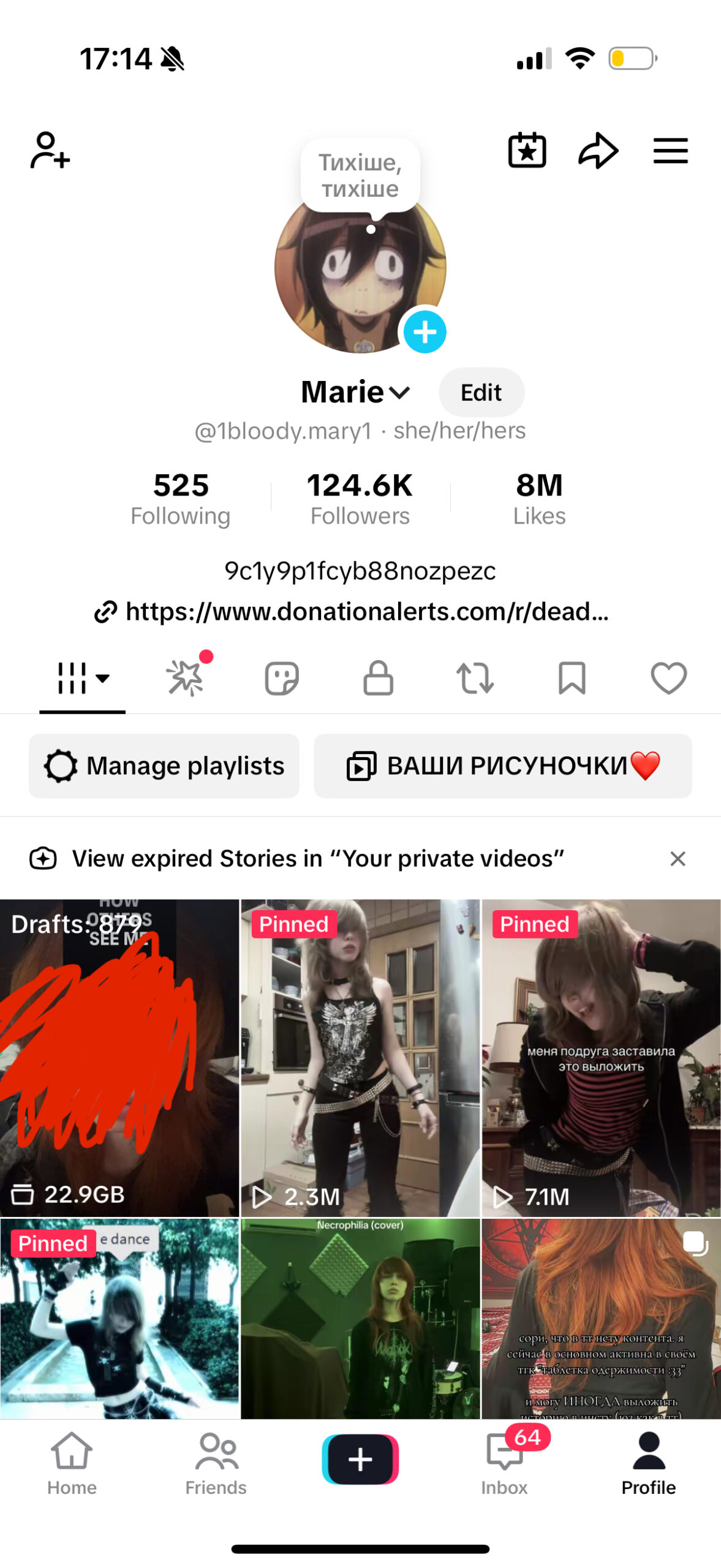
Task: Open the Drafts folder tile
Action: click(119, 1057)
